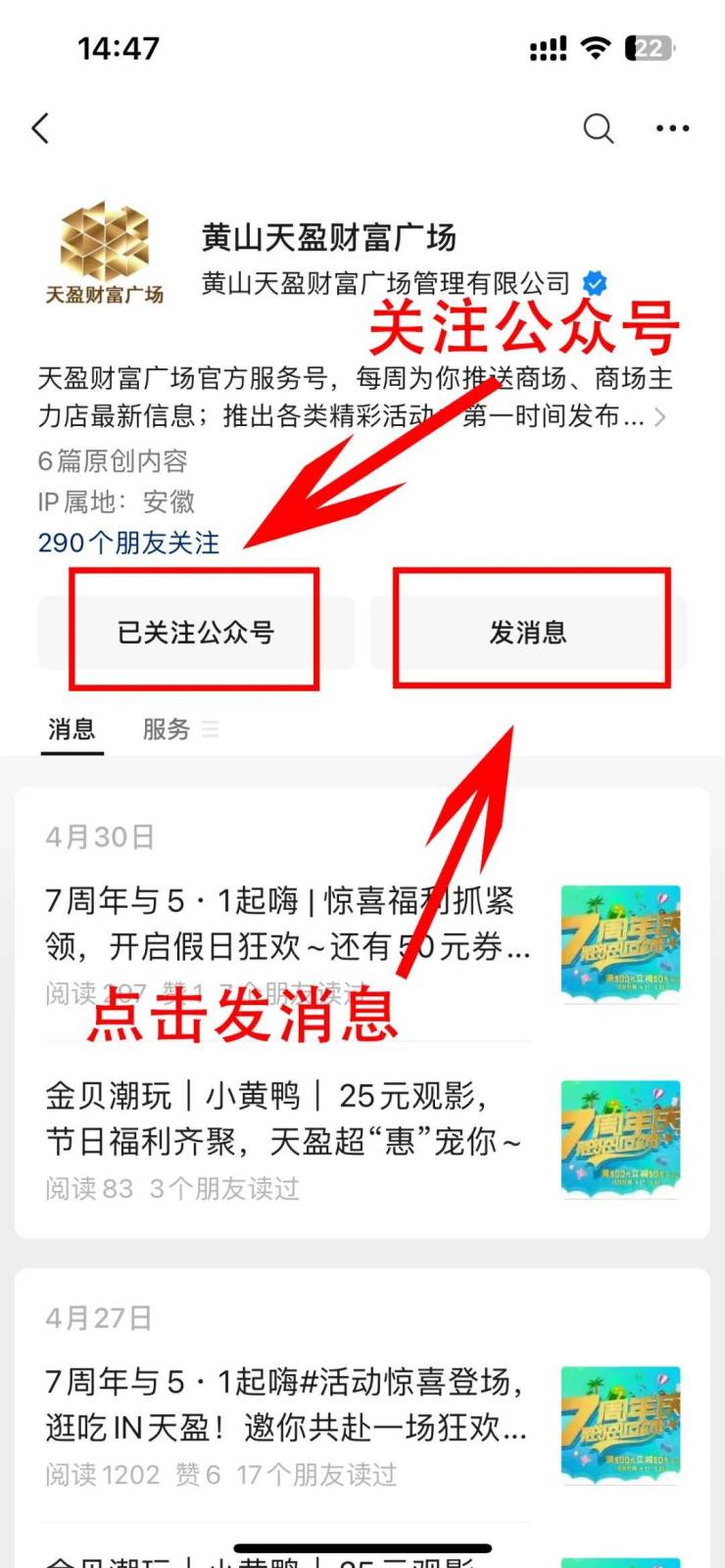Open the three-dot overflow menu

(672, 128)
